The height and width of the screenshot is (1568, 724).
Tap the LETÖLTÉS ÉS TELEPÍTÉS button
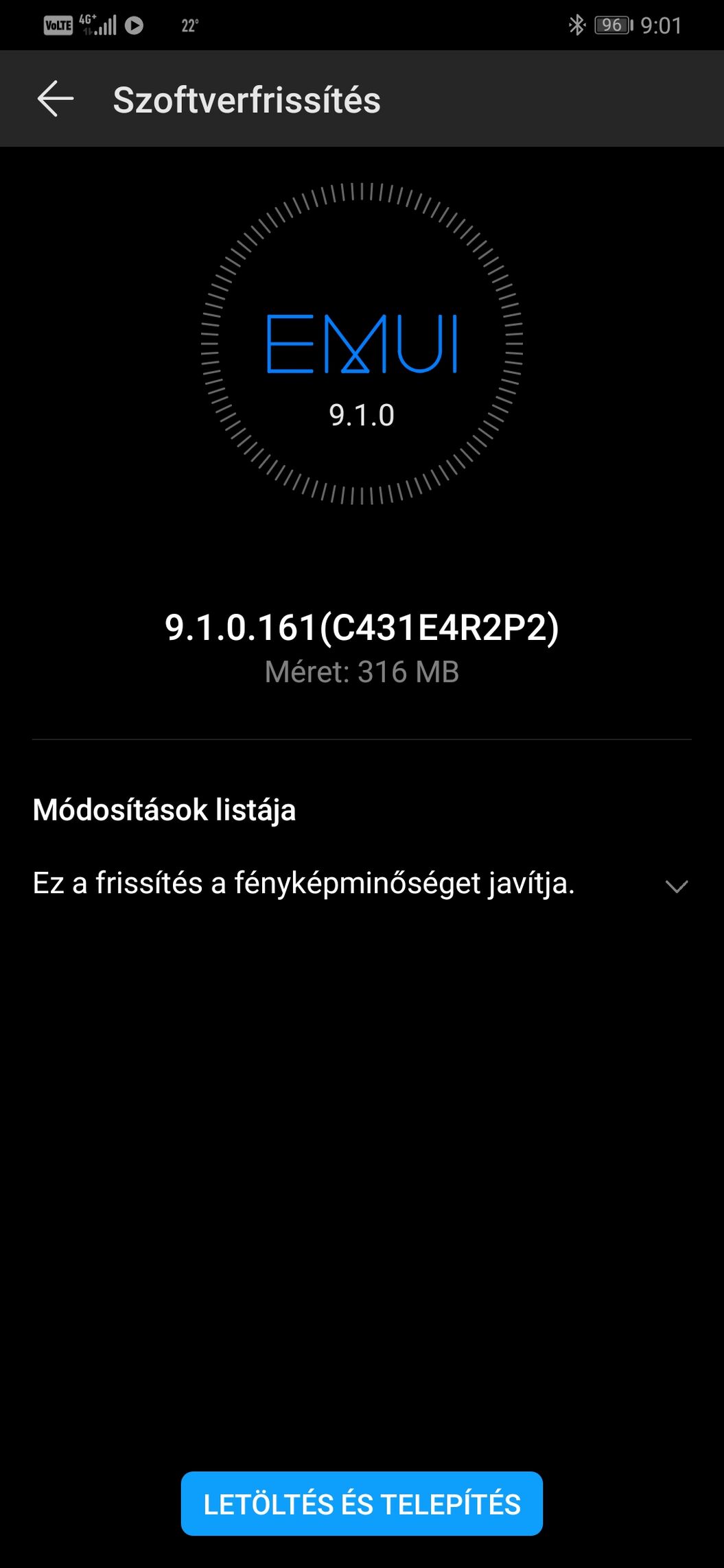362,1504
